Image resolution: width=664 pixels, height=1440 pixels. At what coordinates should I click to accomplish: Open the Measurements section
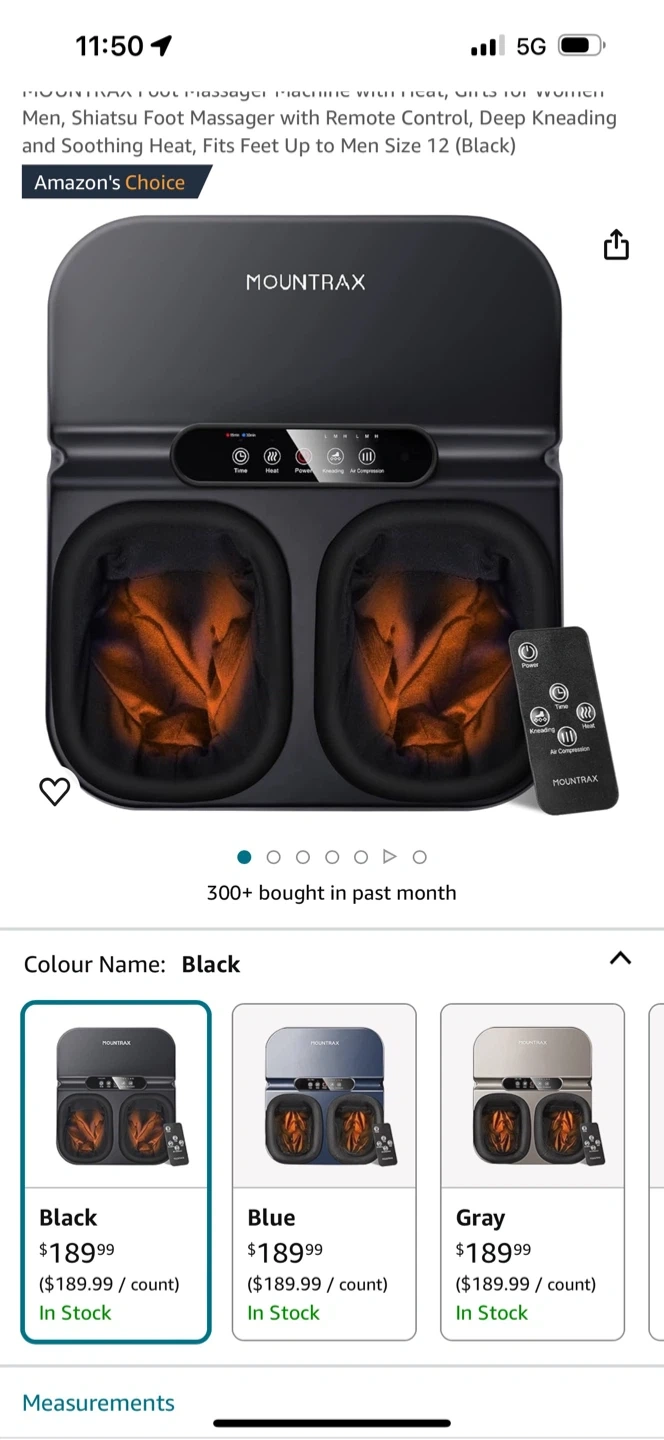pyautogui.click(x=98, y=1402)
